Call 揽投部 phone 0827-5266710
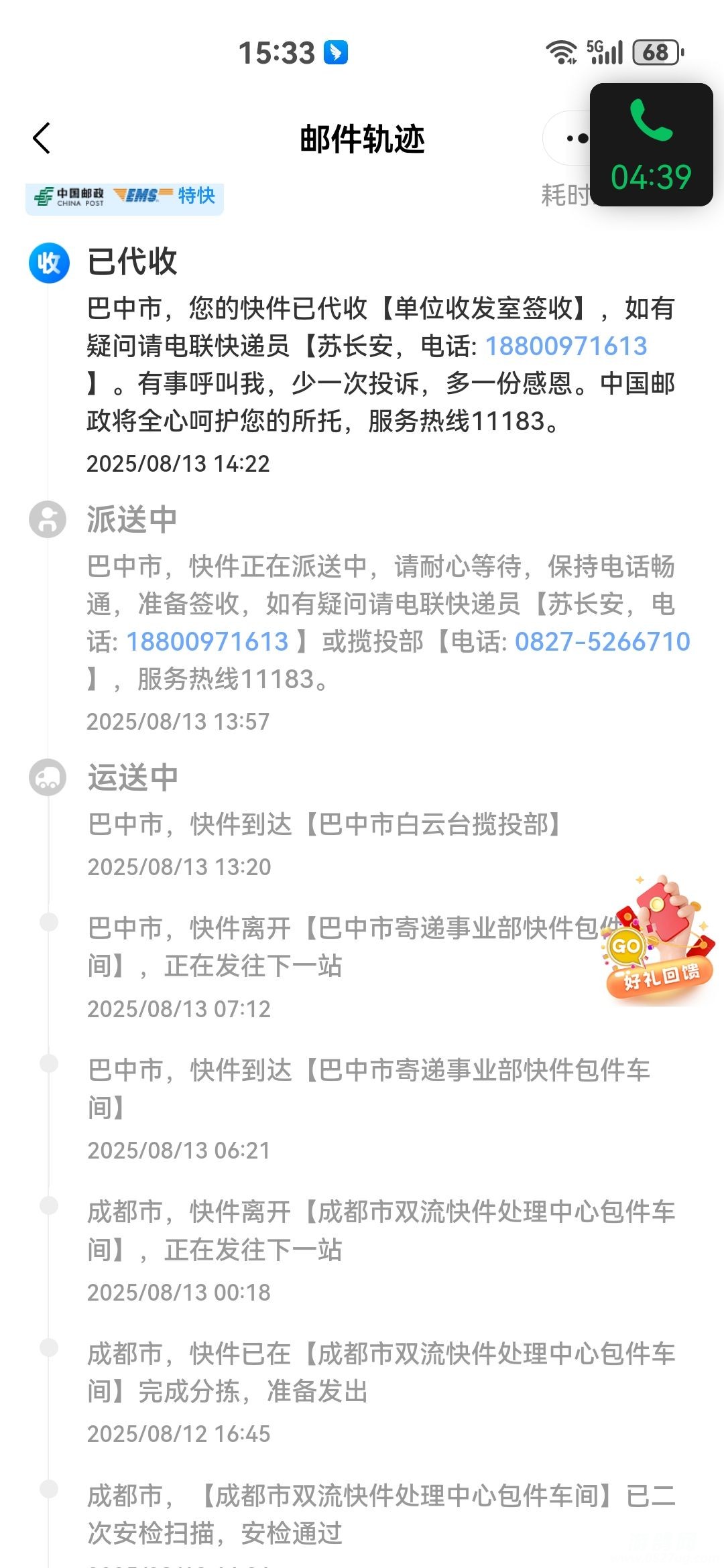Image resolution: width=724 pixels, height=1568 pixels. coord(602,642)
